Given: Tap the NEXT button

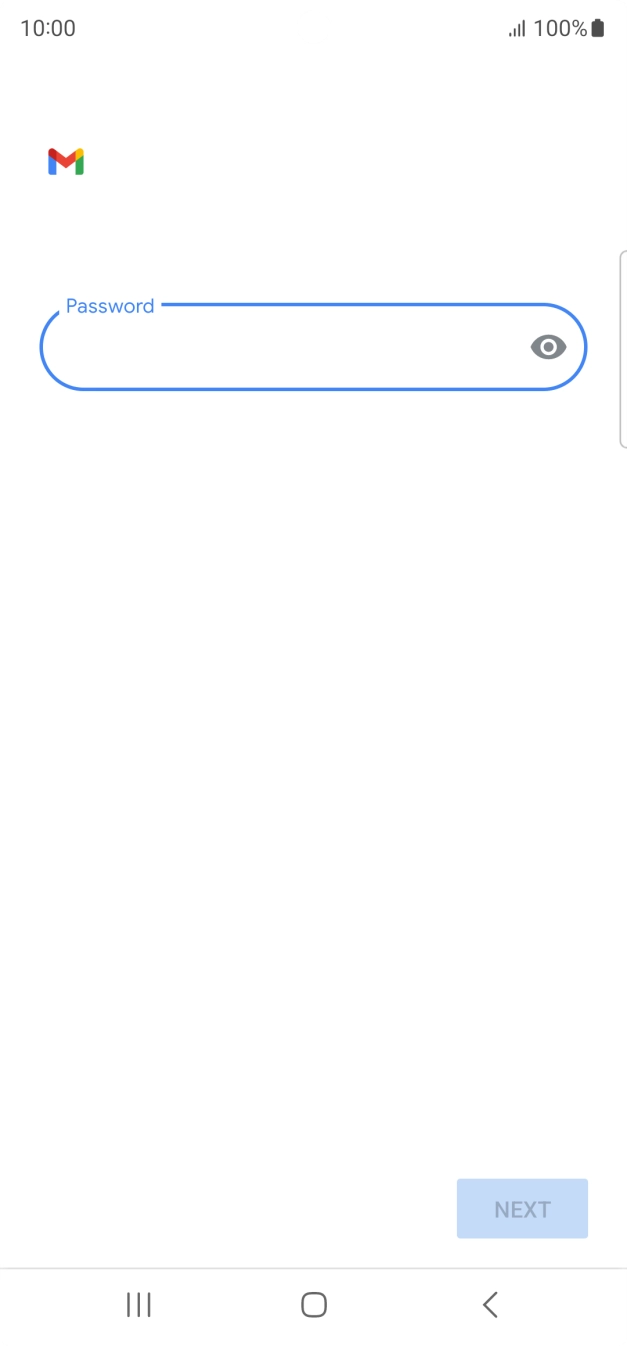Looking at the screenshot, I should click(522, 1209).
